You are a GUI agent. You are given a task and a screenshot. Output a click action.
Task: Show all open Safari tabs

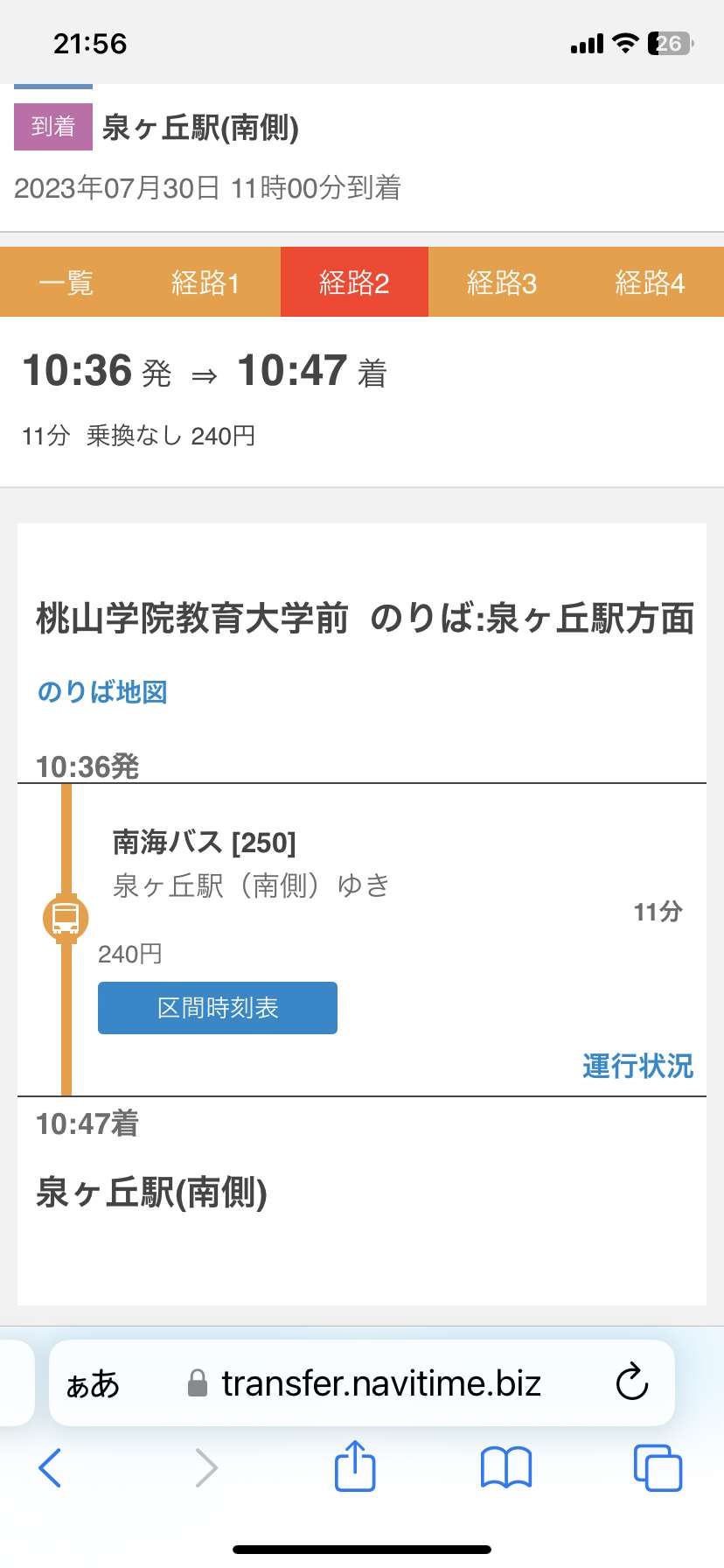(658, 1467)
